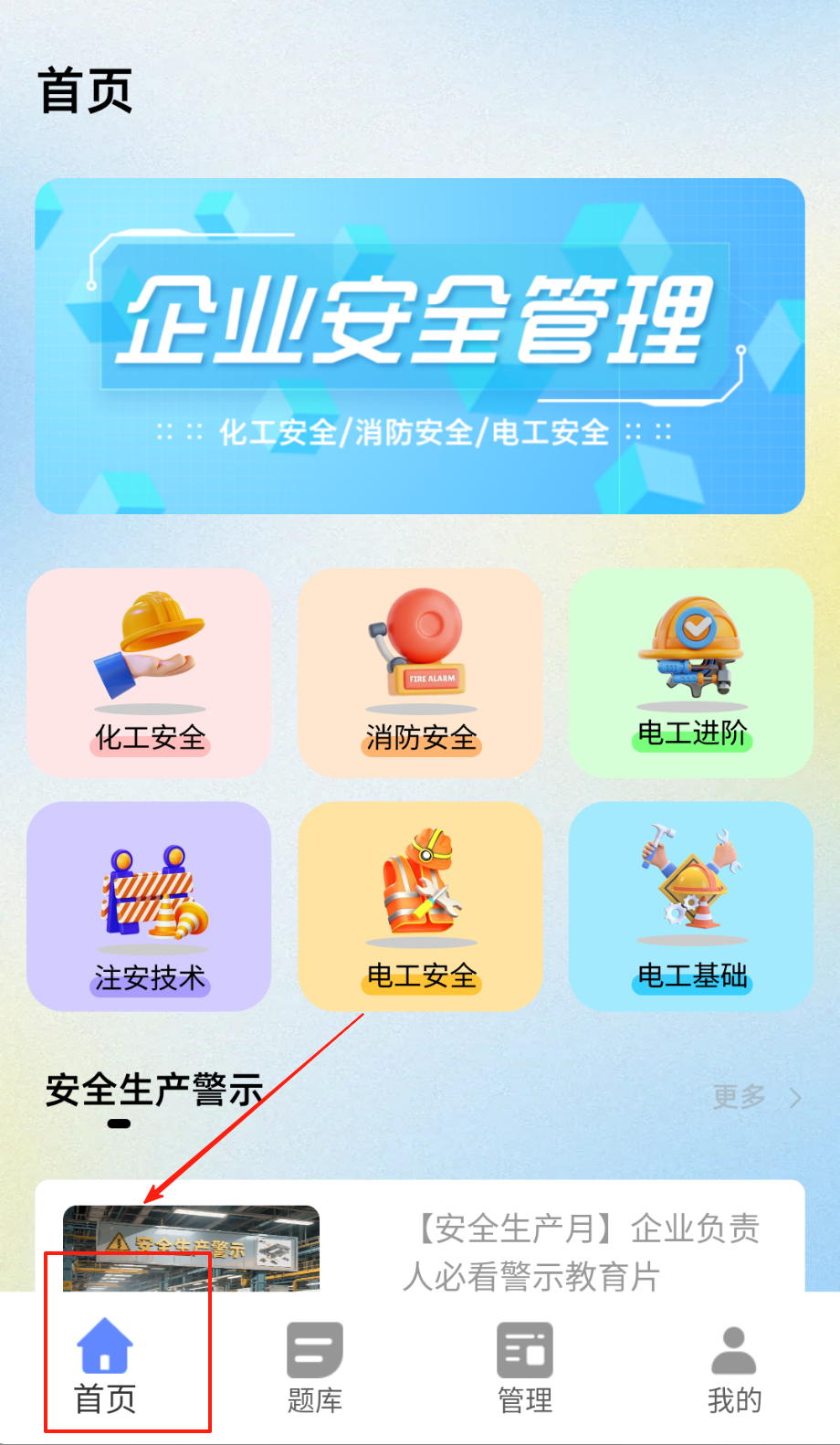The width and height of the screenshot is (840, 1445).
Task: Open the 安全生产月 warning video card
Action: 420,1244
